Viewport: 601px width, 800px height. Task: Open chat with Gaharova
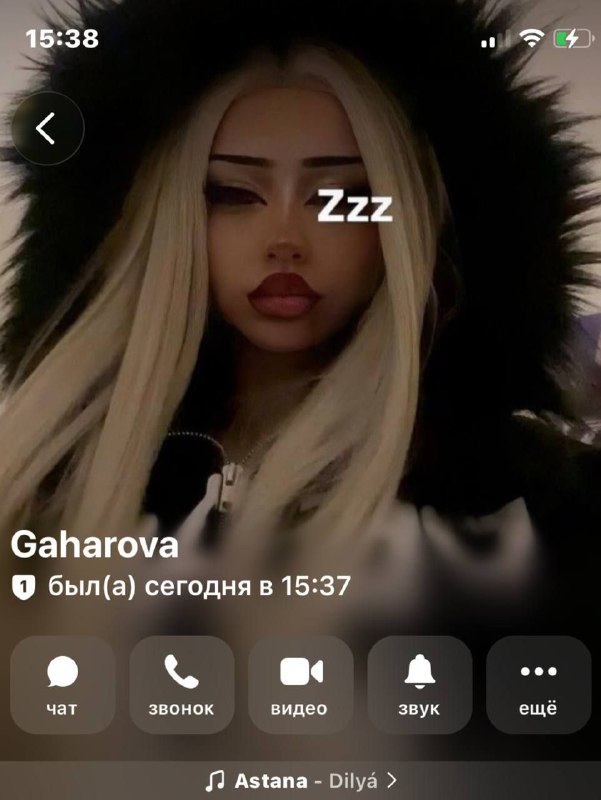tap(62, 685)
